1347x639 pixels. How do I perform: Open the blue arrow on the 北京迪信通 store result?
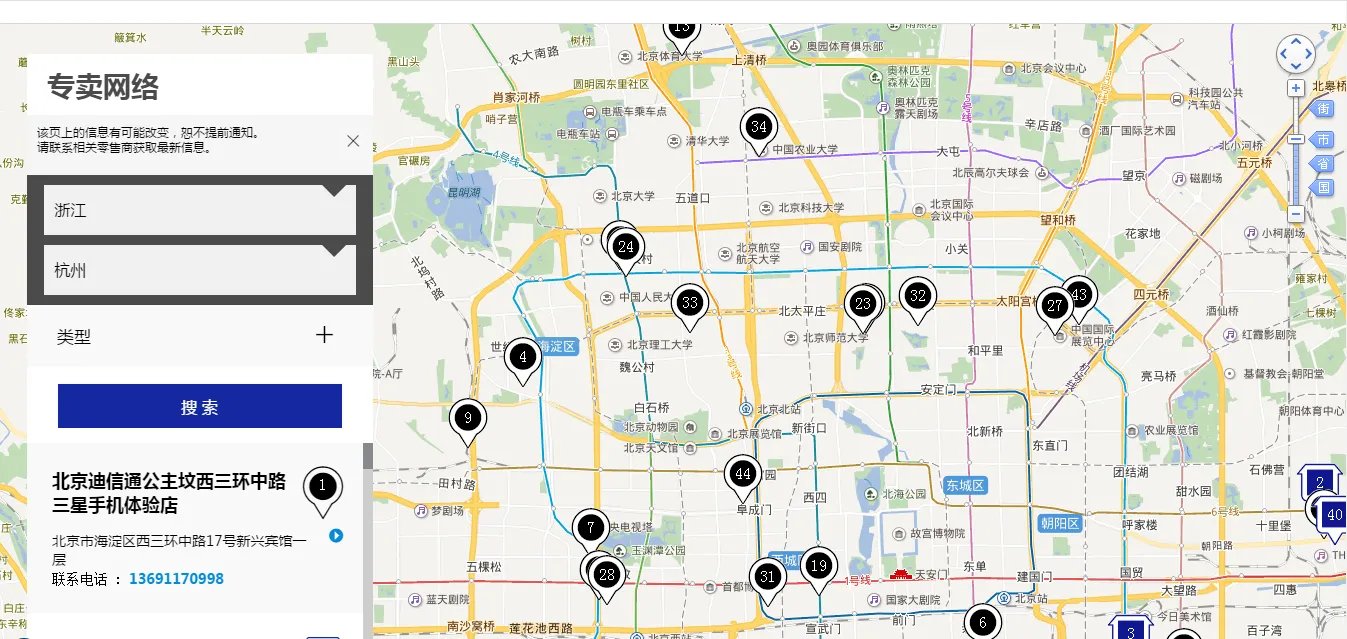337,536
